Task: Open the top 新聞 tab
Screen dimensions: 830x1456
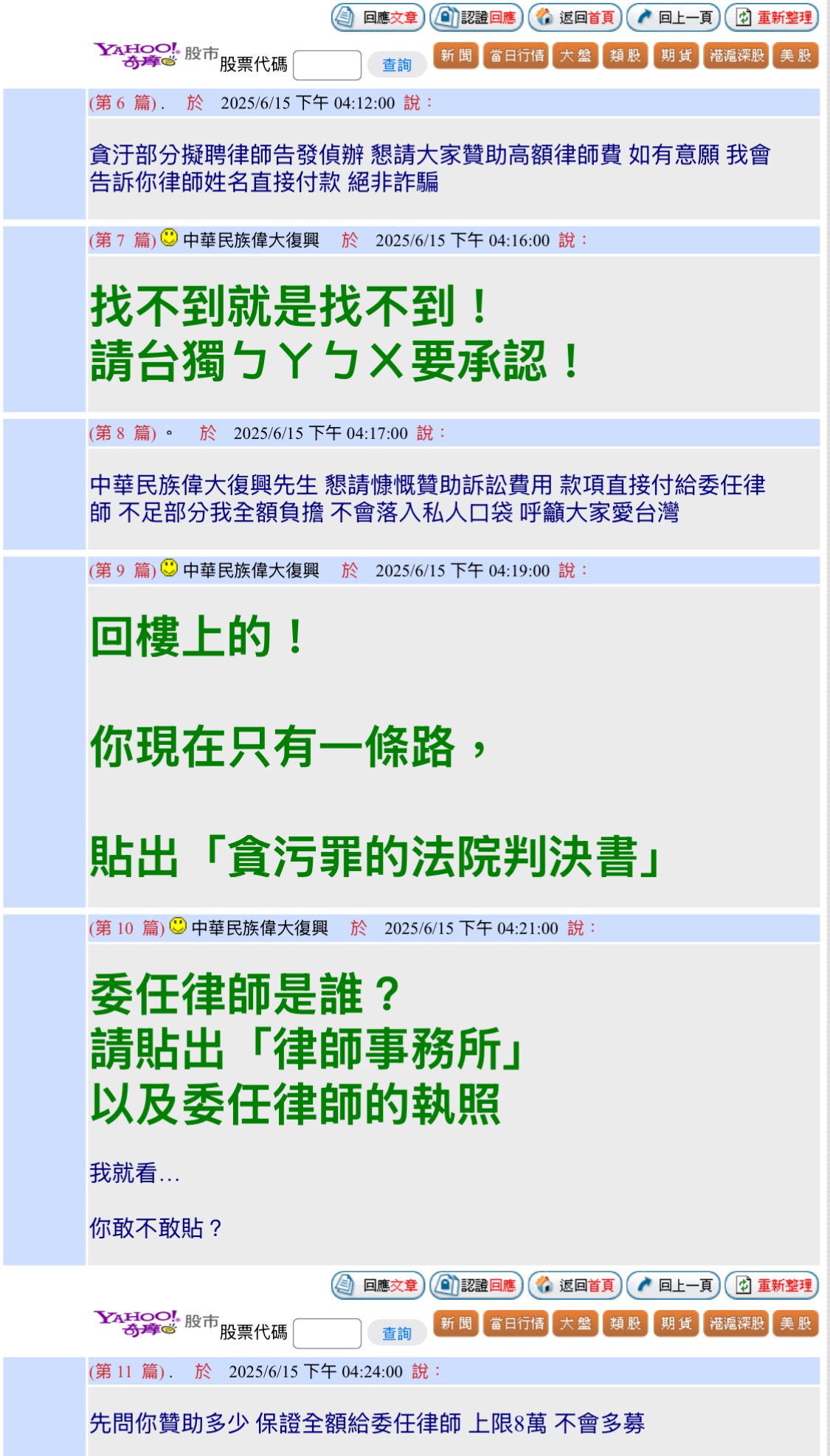Action: [x=456, y=55]
